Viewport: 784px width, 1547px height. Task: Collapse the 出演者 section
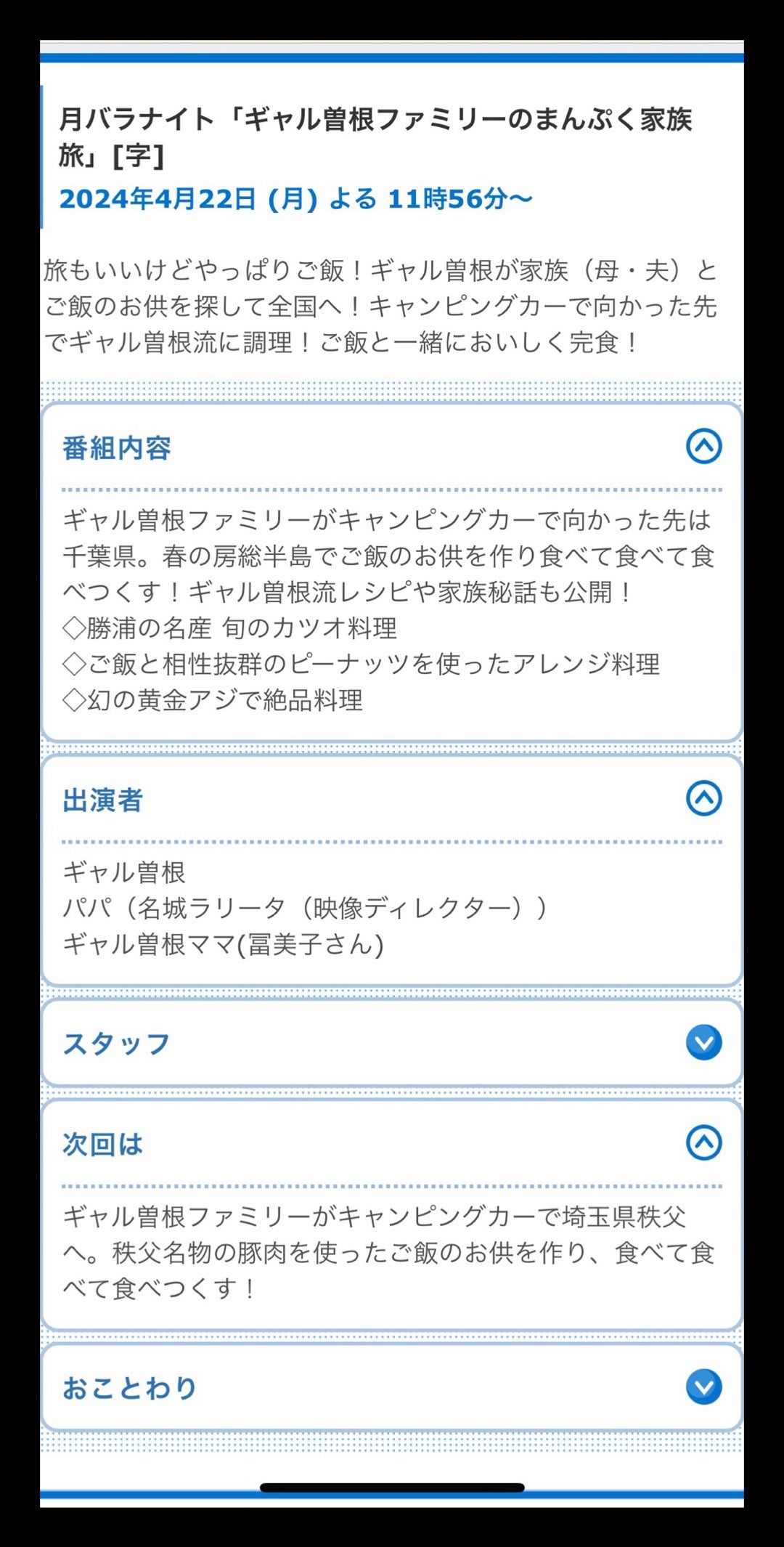tap(703, 798)
